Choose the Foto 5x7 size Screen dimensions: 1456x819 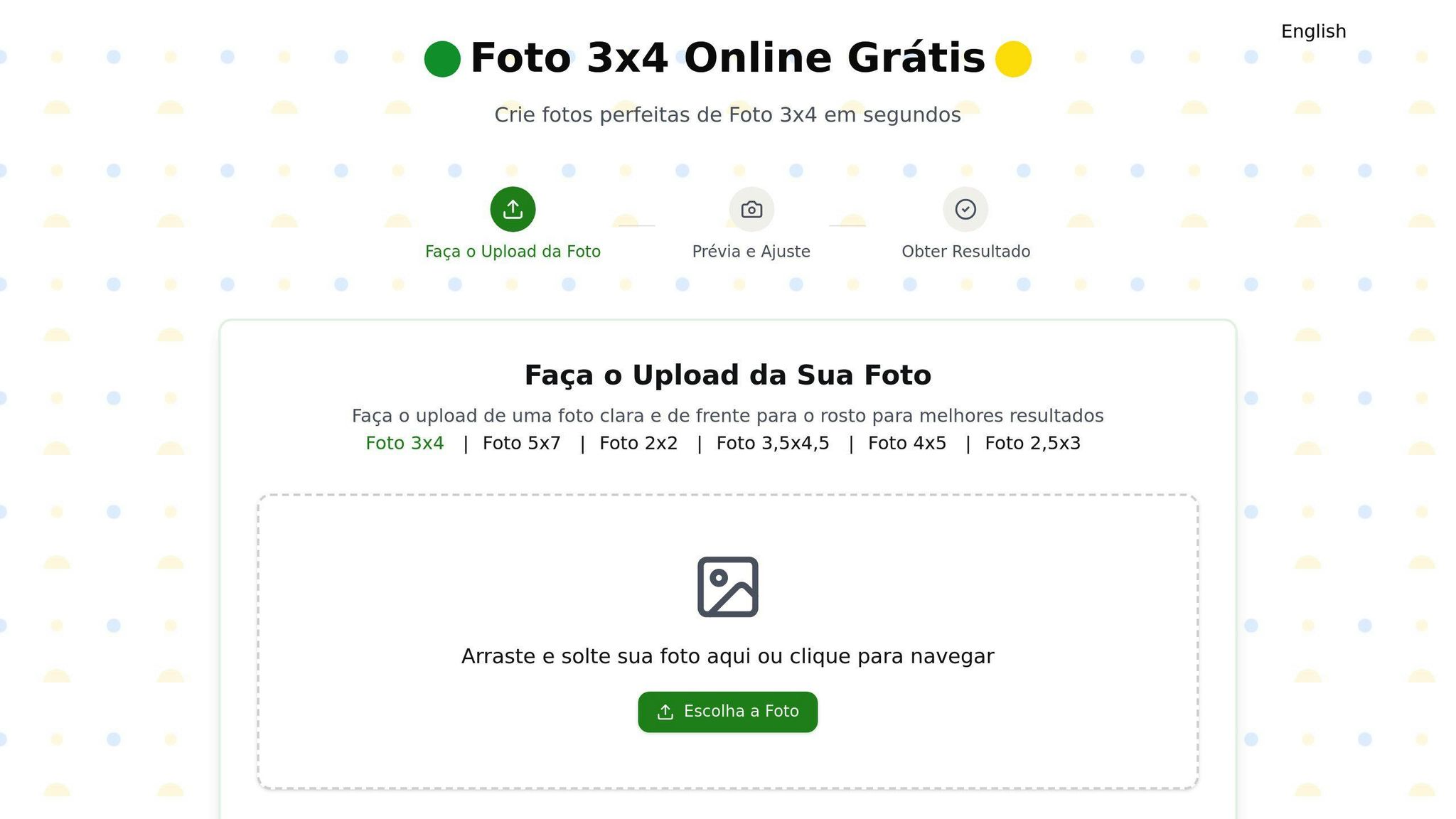point(521,443)
